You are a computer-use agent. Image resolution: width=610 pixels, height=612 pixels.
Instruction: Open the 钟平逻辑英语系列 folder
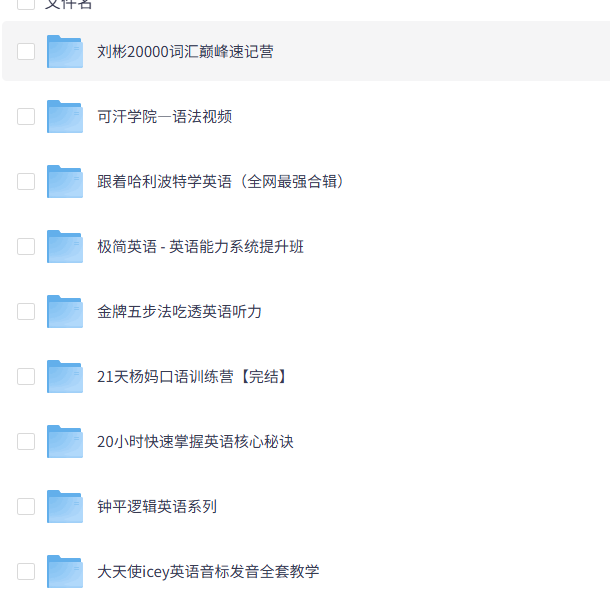[x=157, y=506]
